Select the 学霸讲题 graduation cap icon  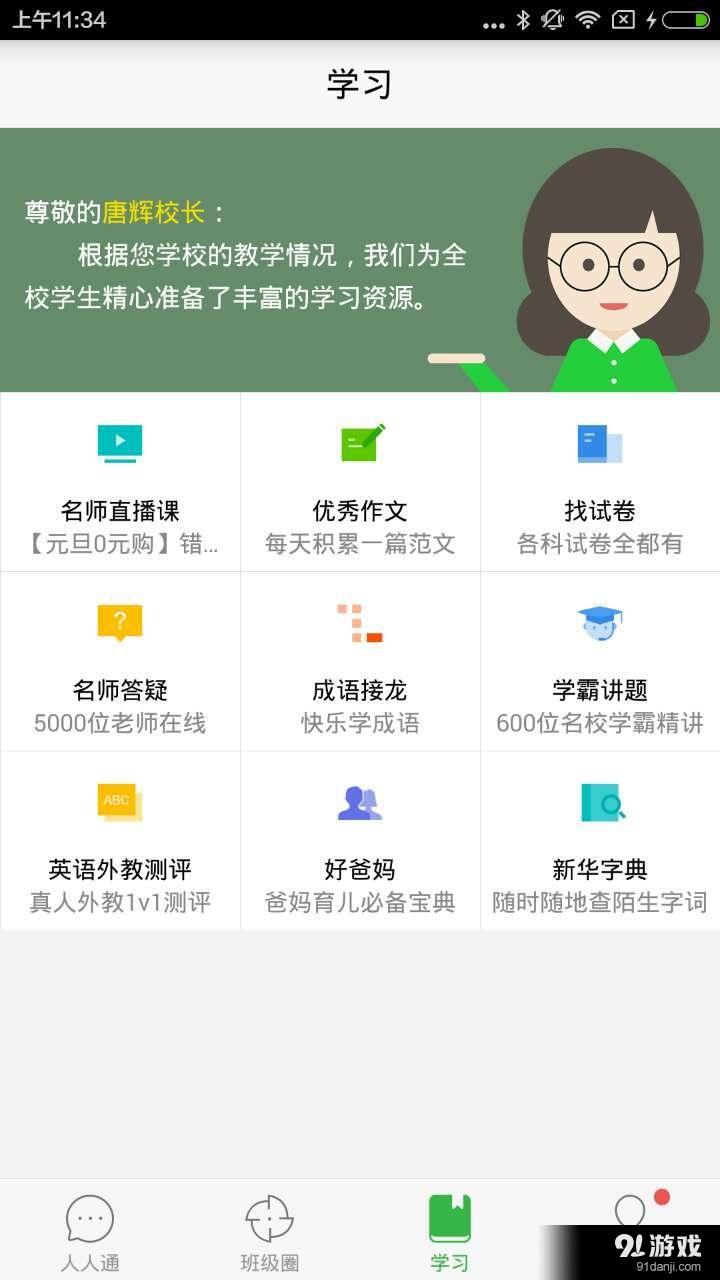click(x=600, y=622)
